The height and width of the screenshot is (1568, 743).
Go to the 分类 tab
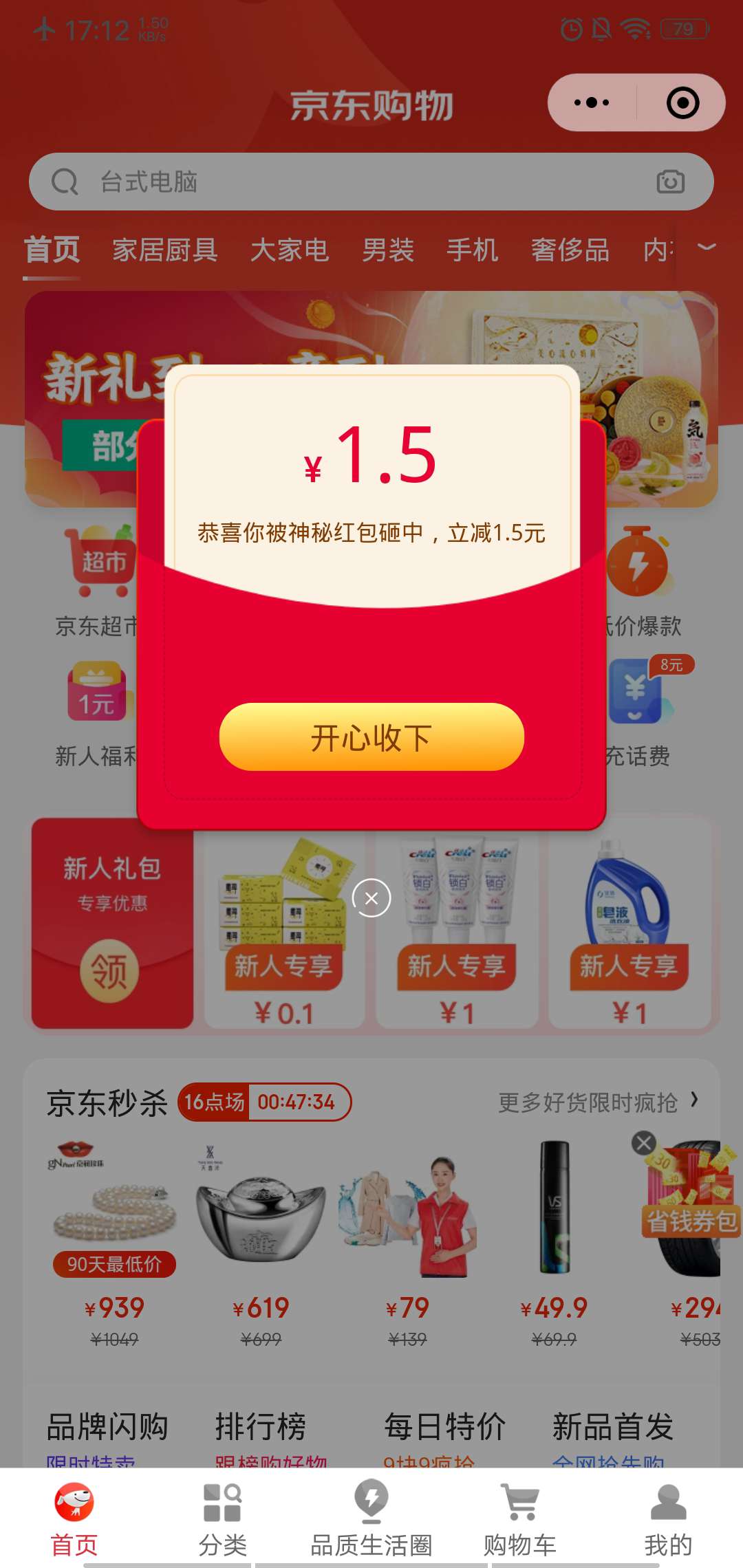coord(222,1520)
